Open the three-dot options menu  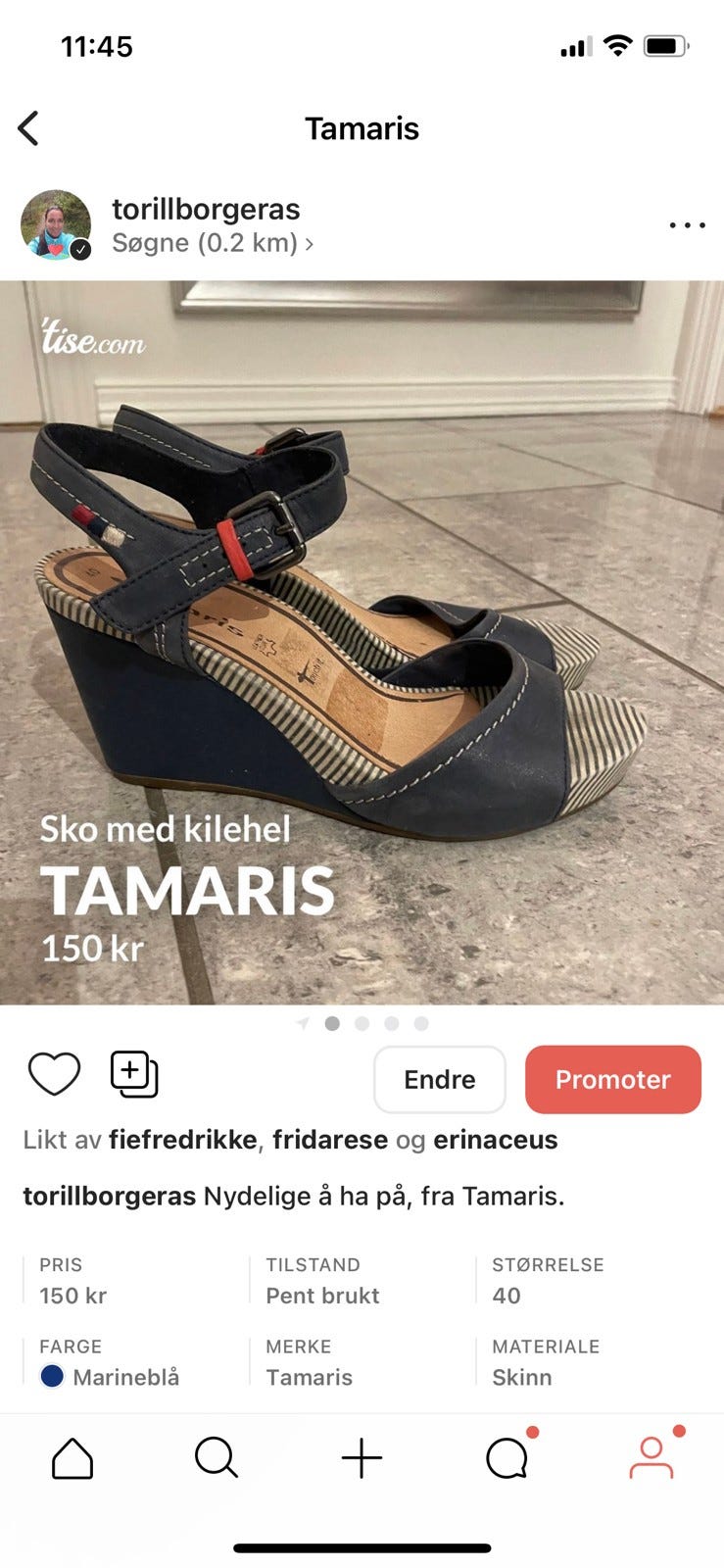tap(687, 224)
